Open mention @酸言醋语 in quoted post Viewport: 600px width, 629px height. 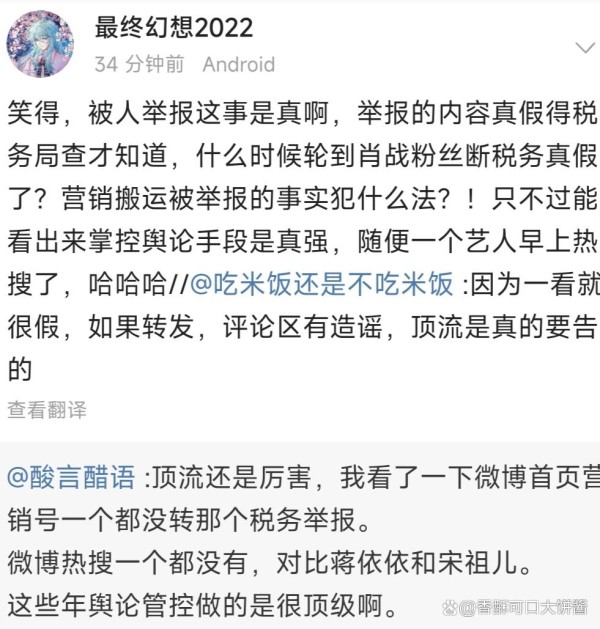click(71, 478)
